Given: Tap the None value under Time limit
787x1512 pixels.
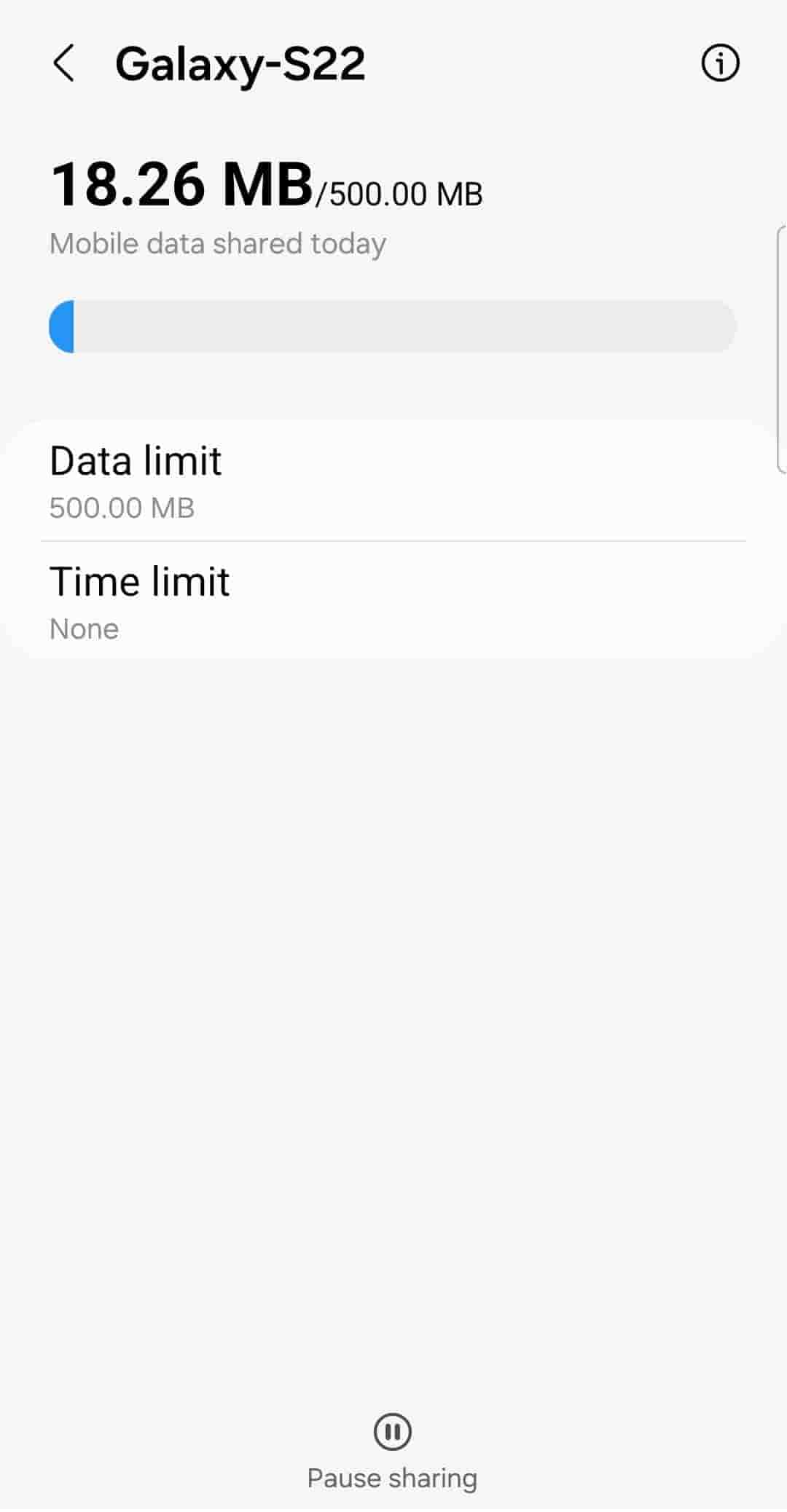Looking at the screenshot, I should tap(84, 628).
